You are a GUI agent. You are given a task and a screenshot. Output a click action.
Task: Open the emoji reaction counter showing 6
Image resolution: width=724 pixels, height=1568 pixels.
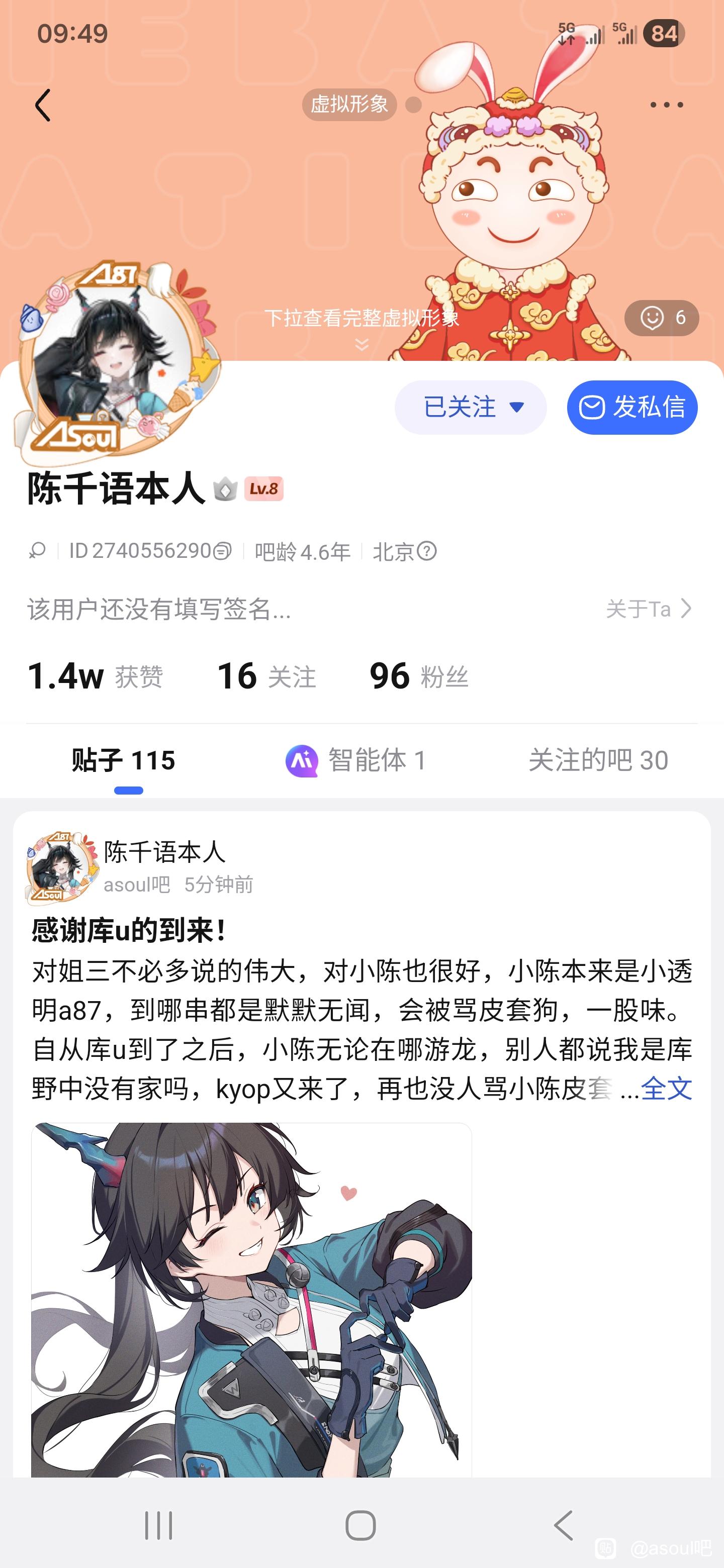[661, 318]
